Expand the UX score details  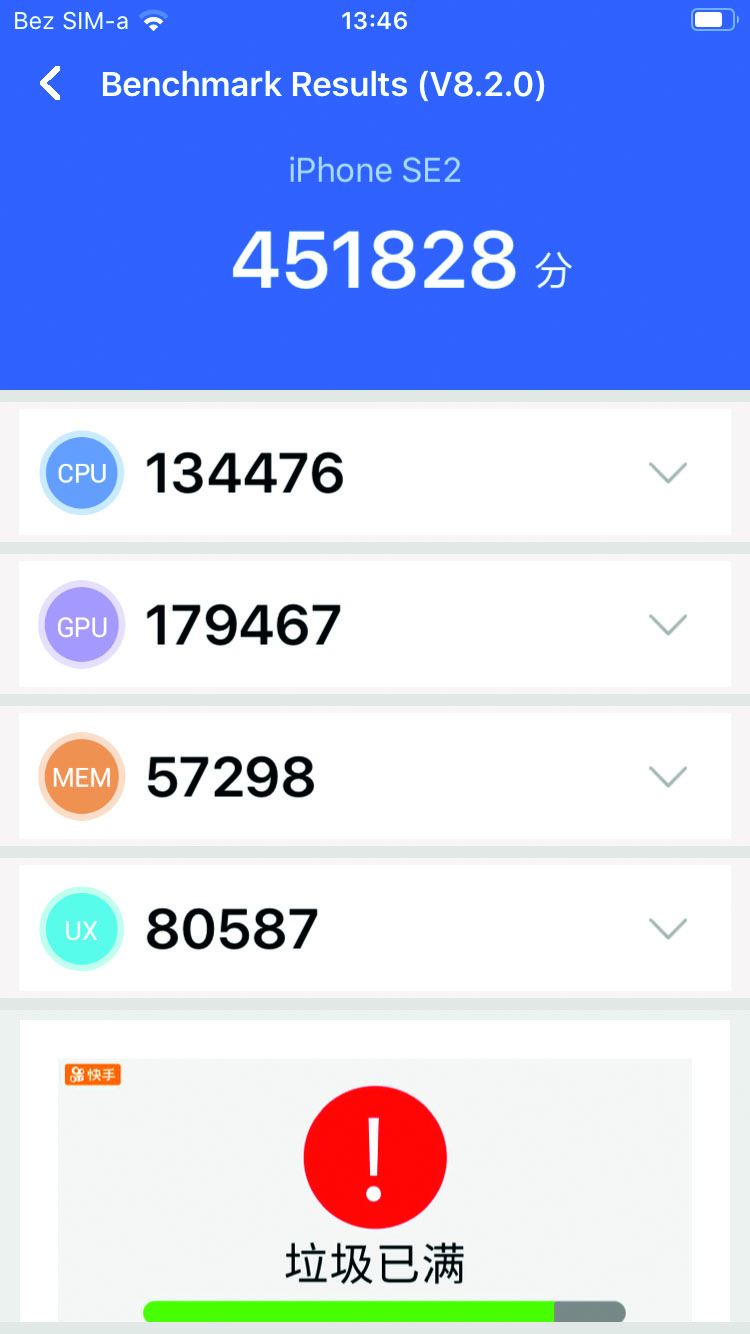point(668,928)
